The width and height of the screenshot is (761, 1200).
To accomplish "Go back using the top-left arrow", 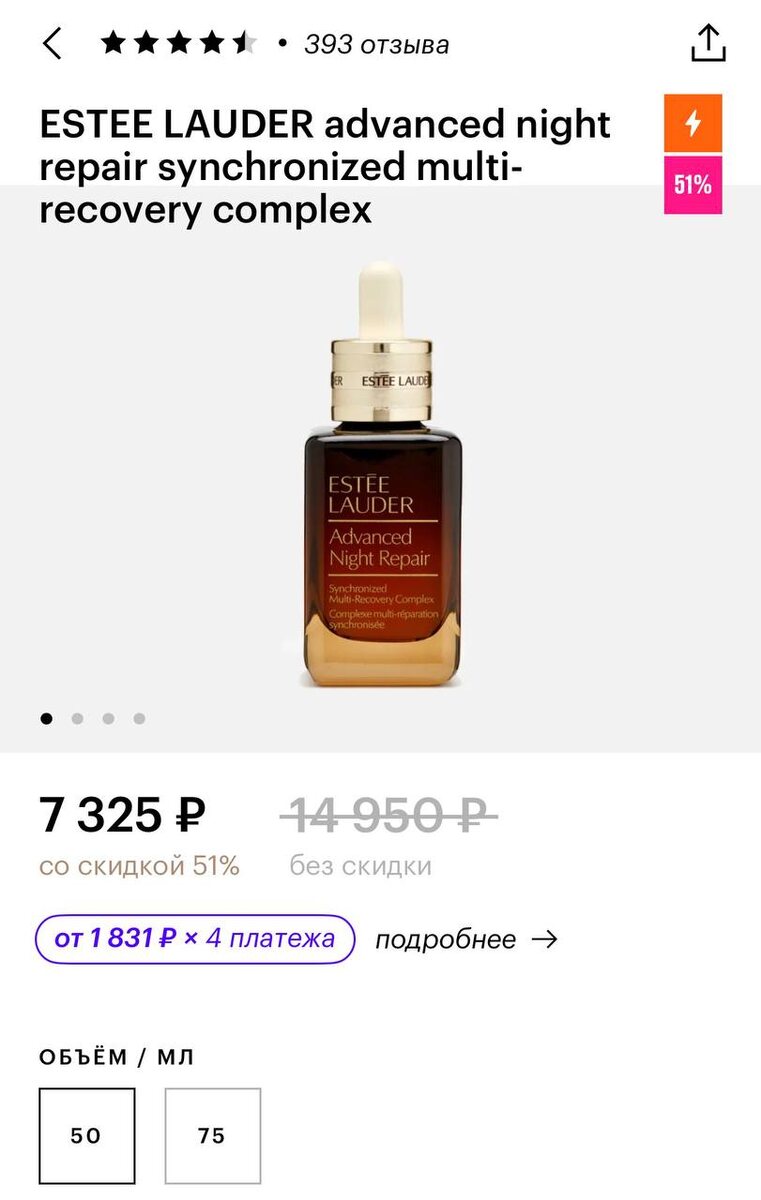I will coord(52,44).
